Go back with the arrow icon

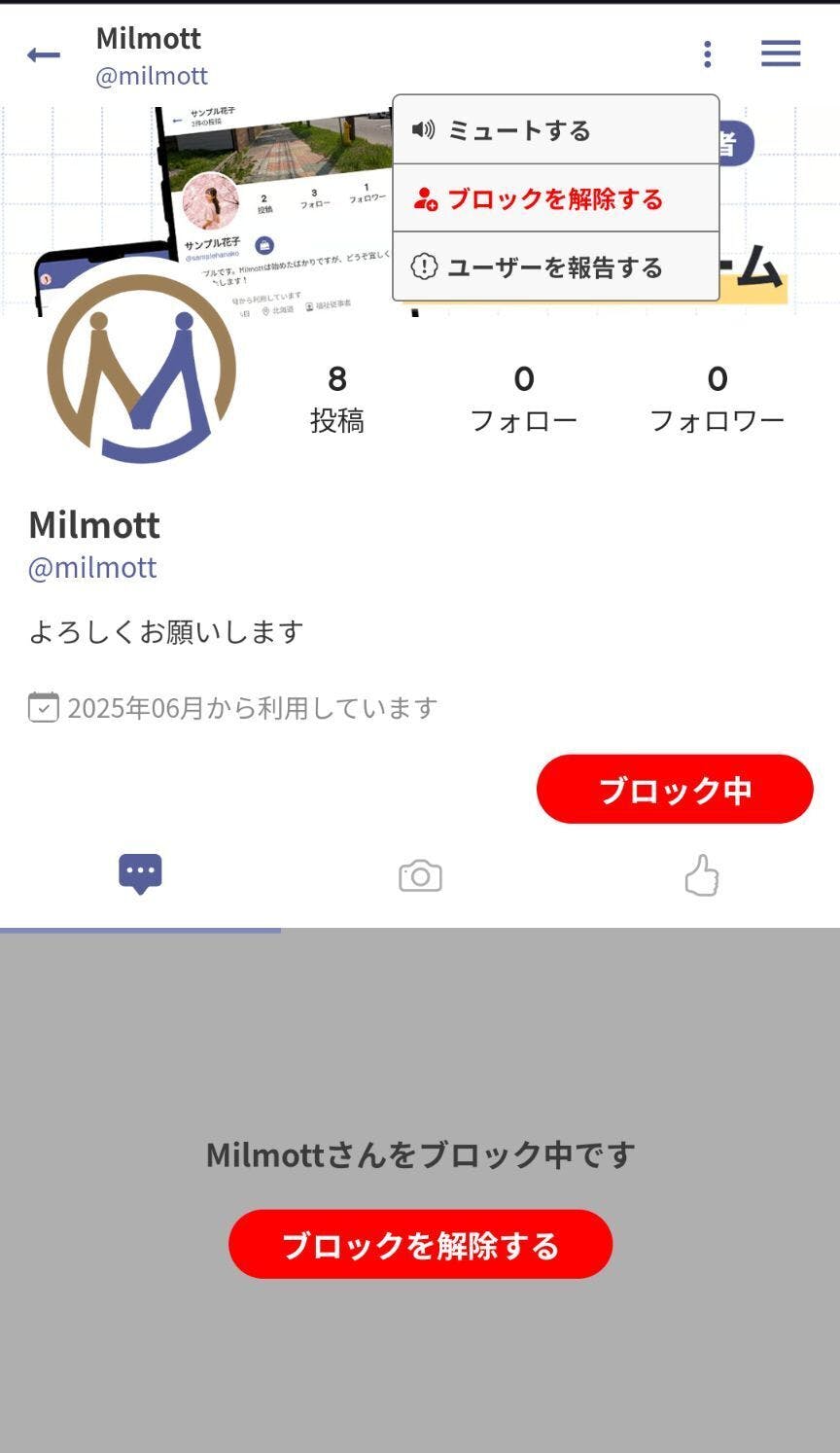pyautogui.click(x=44, y=55)
